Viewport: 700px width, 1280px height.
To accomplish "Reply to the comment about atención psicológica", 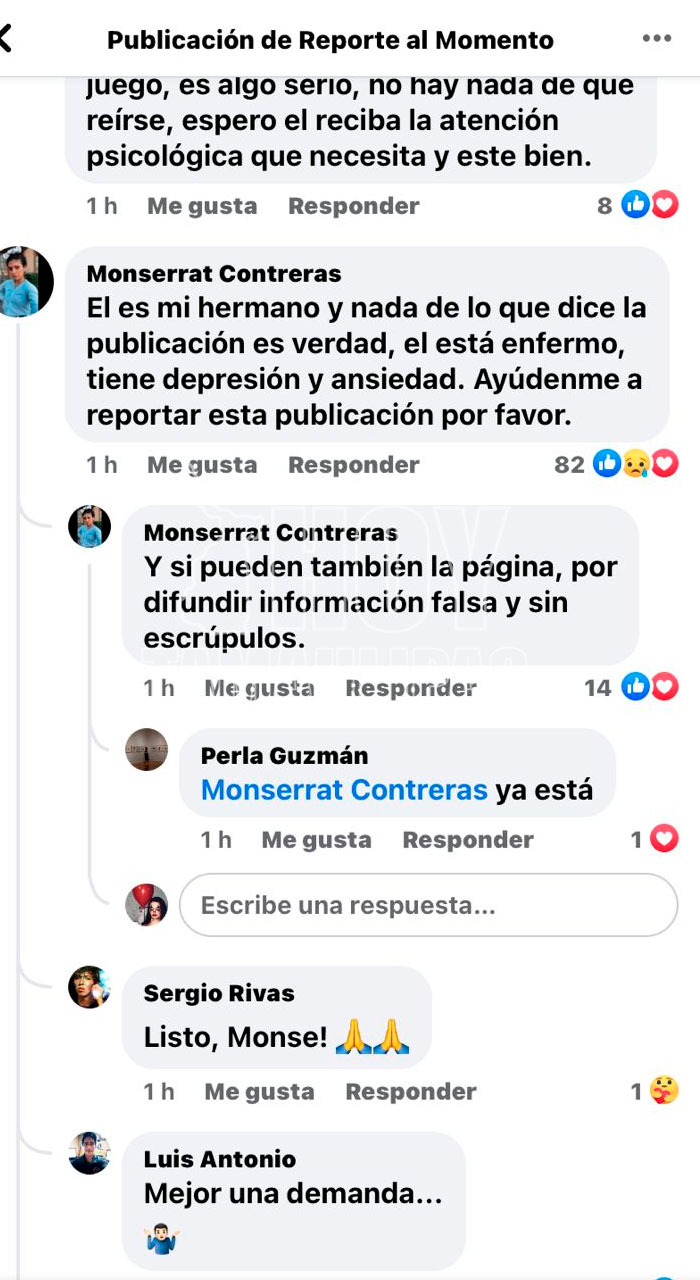I will coord(354,206).
